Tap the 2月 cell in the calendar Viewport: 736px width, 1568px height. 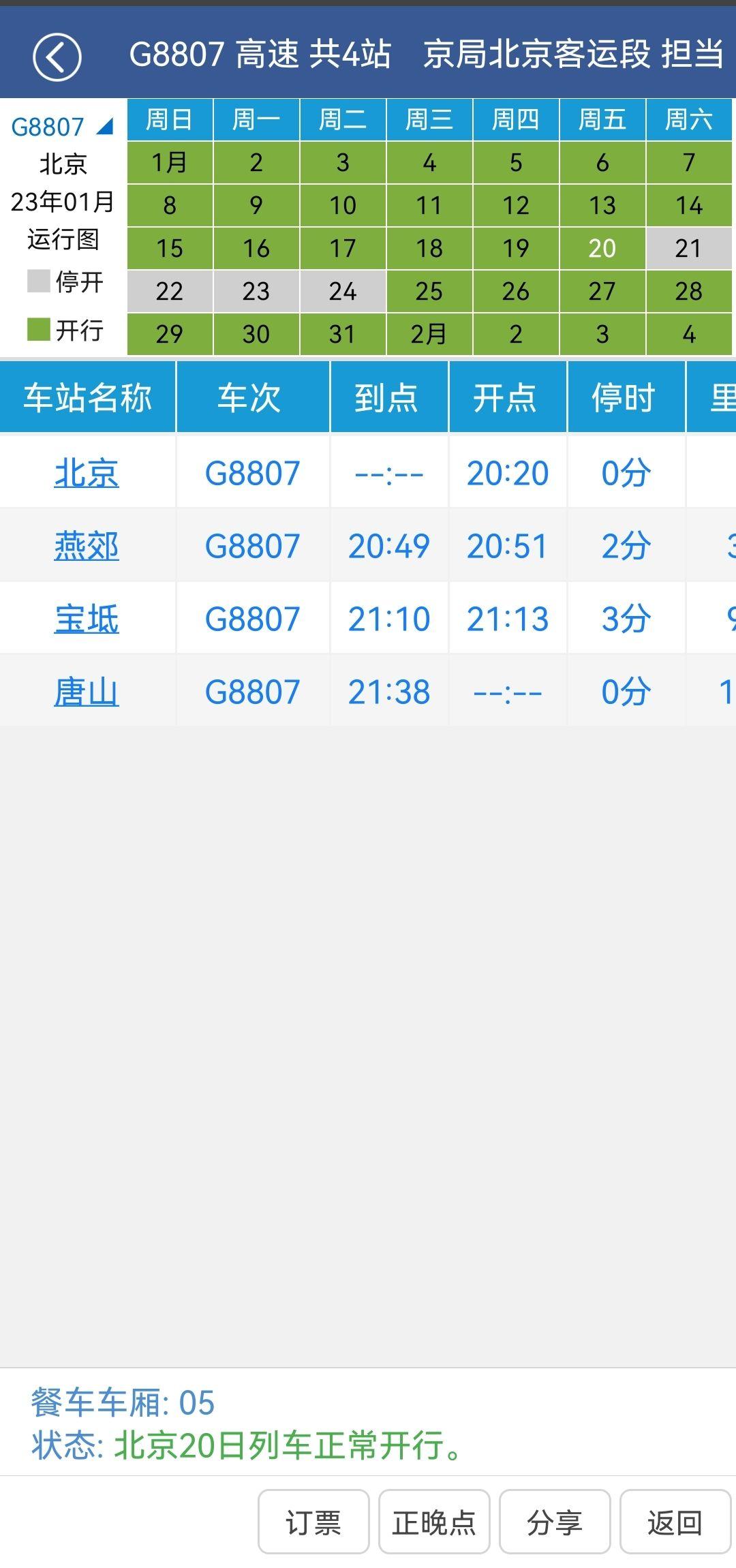coord(429,335)
